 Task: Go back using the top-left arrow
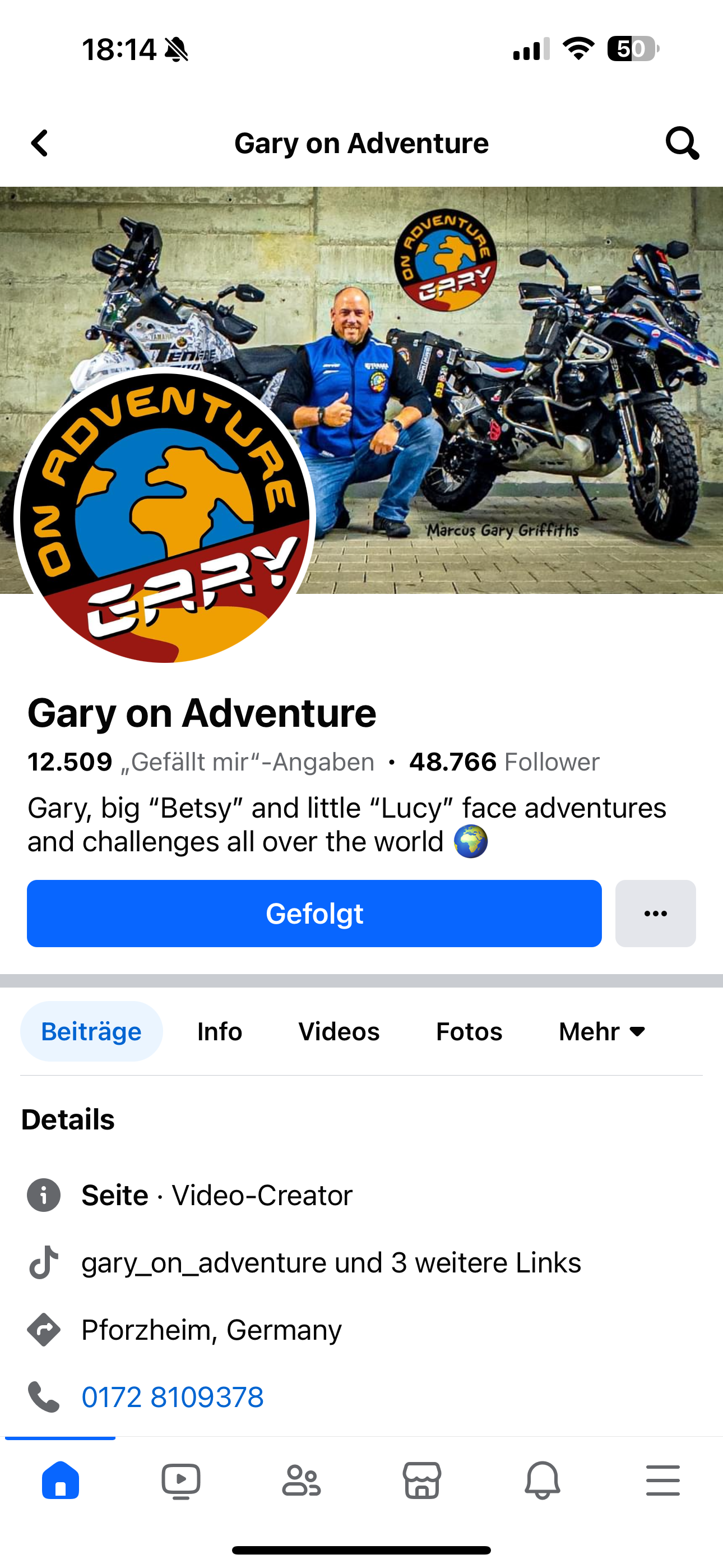pos(40,144)
